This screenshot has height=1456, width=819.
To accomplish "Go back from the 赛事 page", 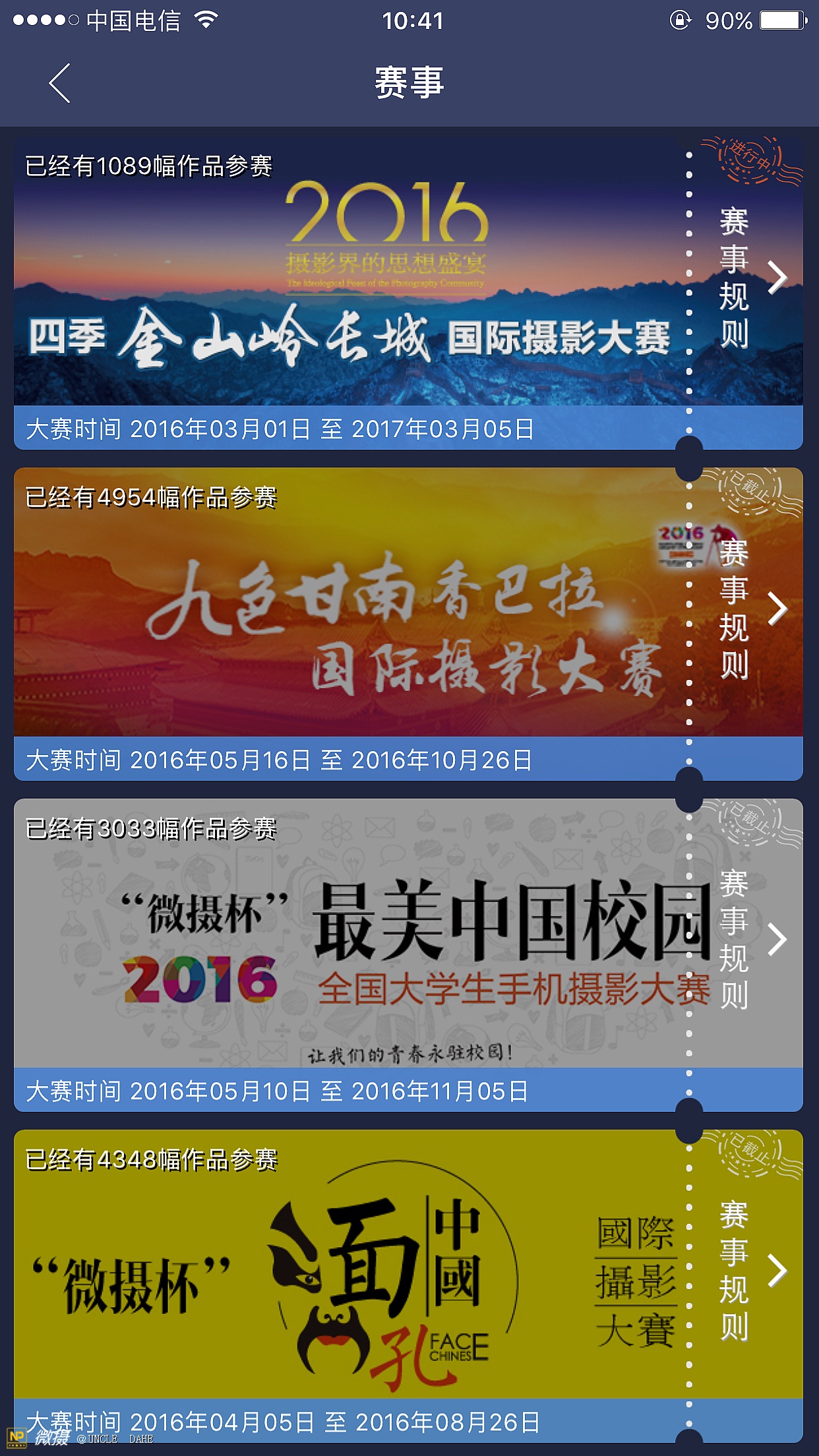I will tap(59, 83).
